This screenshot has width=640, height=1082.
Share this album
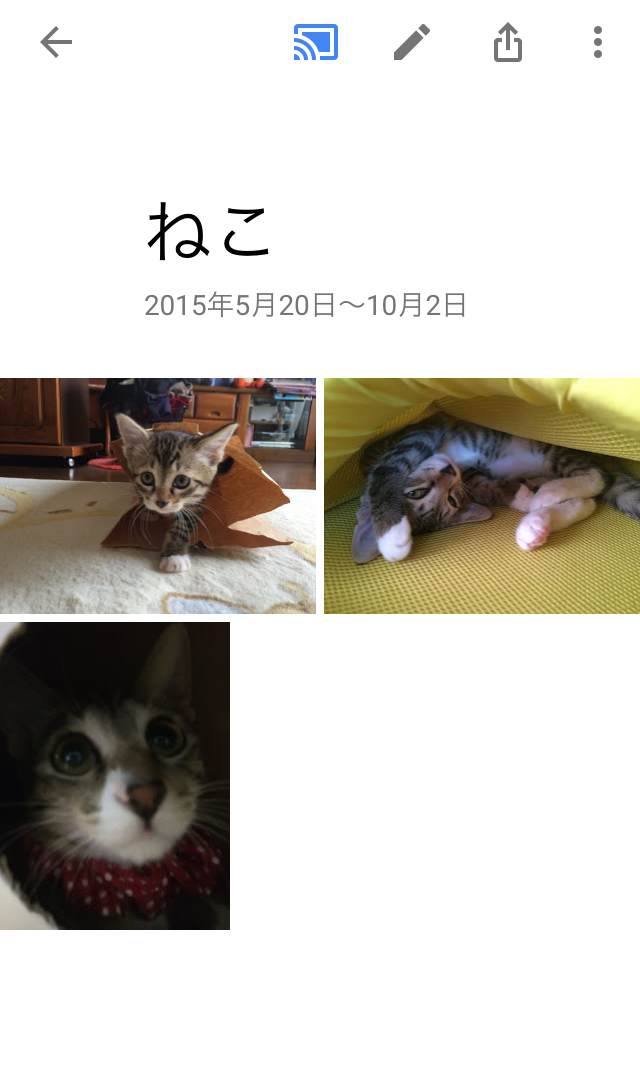508,42
